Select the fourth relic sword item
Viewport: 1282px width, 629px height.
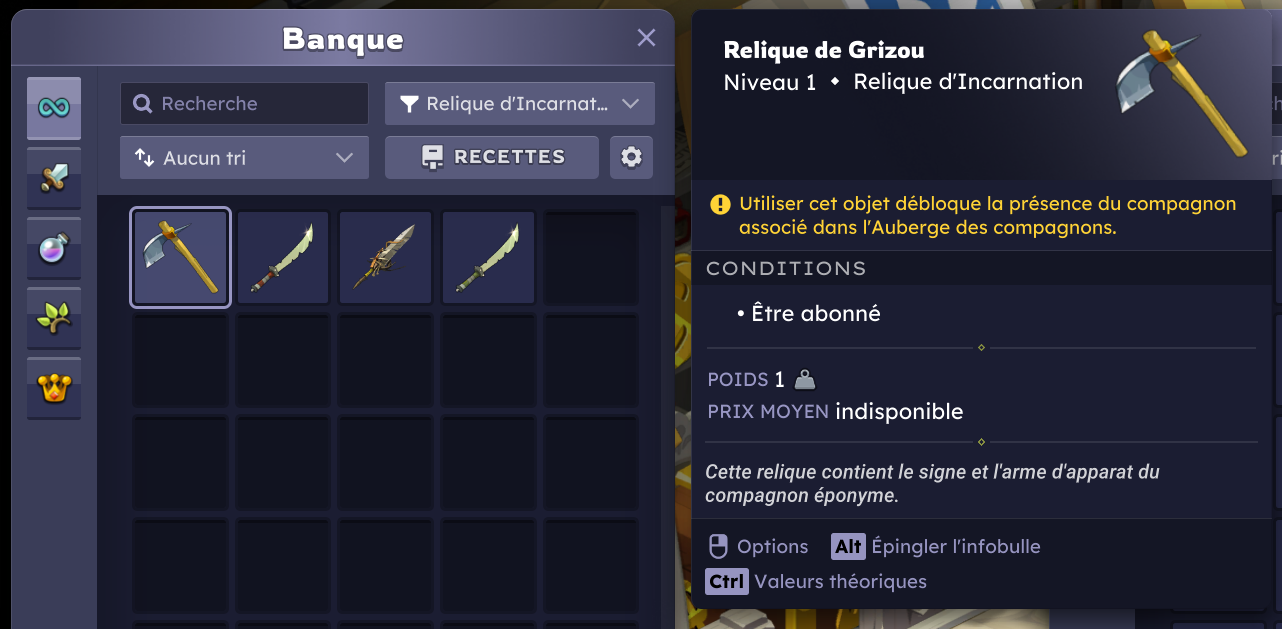click(488, 258)
